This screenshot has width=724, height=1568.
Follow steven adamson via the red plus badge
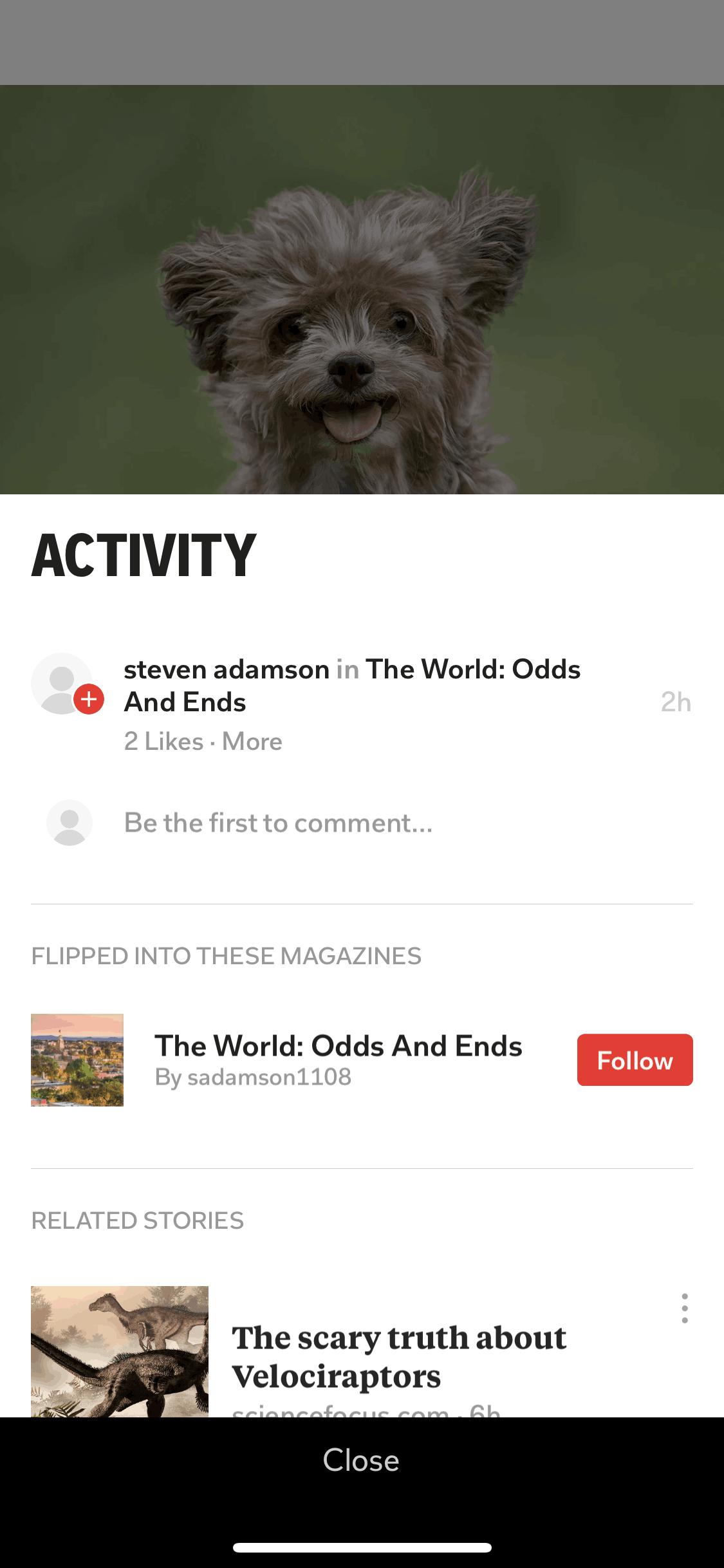[89, 699]
